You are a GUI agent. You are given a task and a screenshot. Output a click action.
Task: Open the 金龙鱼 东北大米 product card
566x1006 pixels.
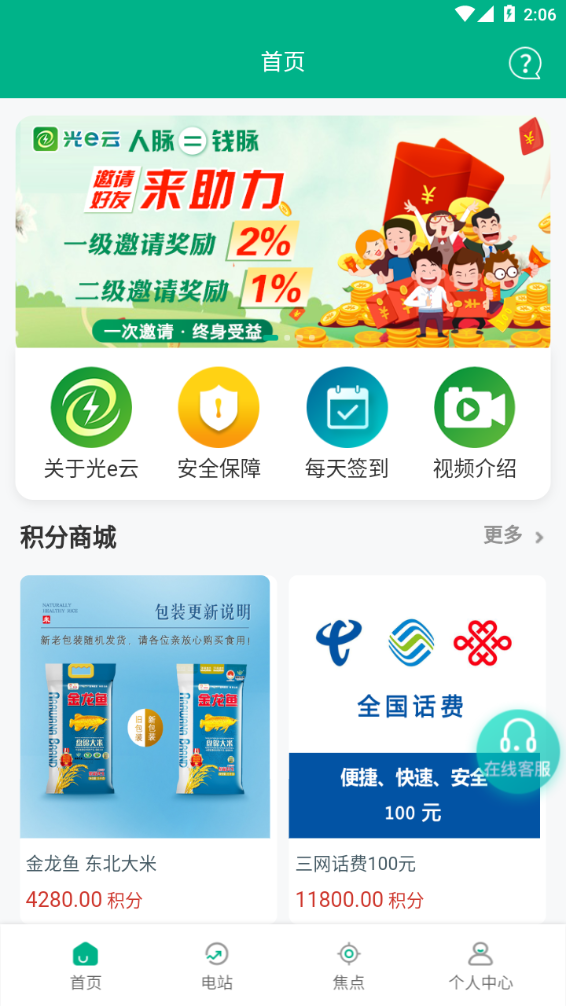(148, 749)
